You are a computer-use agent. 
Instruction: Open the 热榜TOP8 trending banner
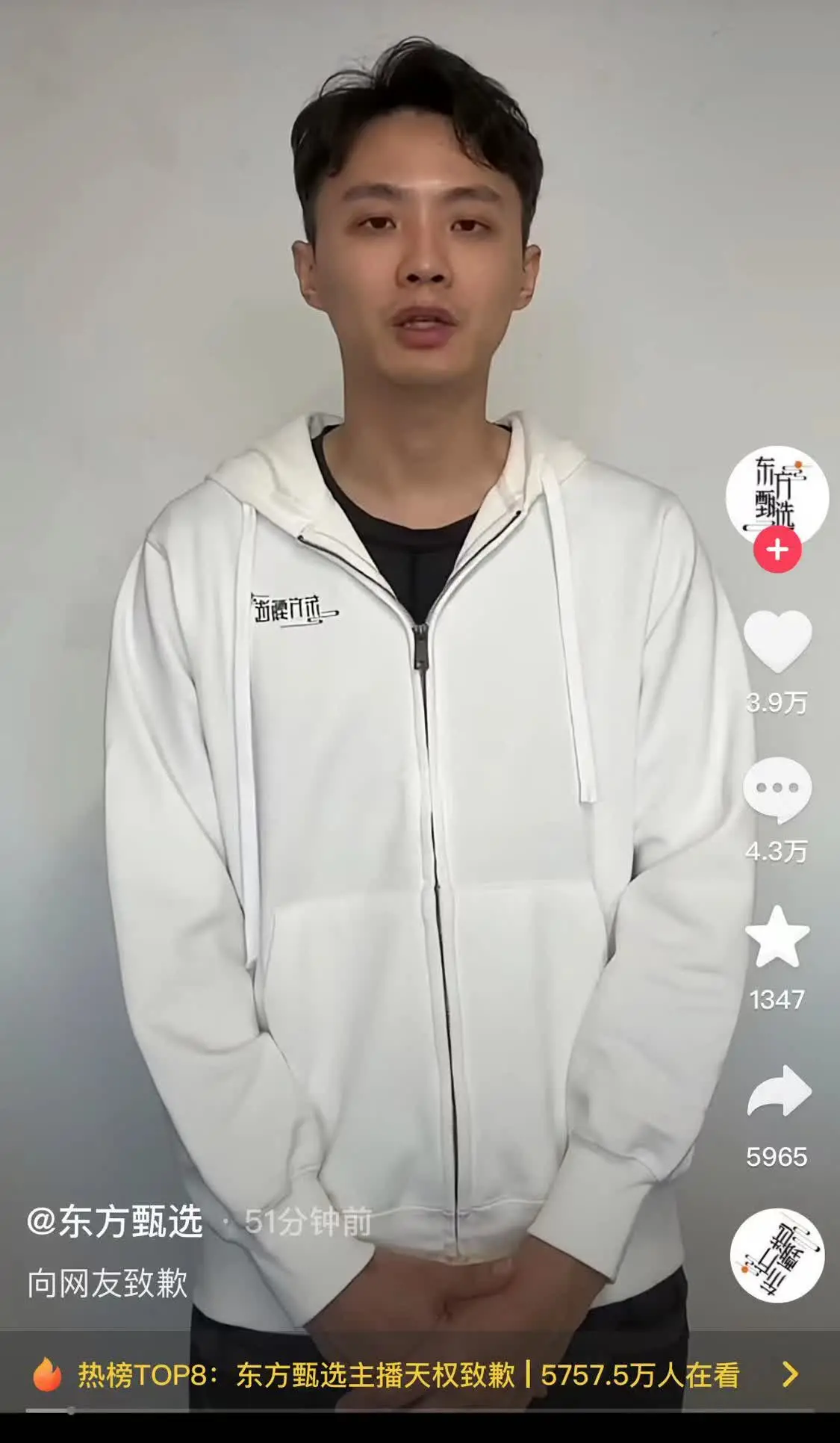click(x=418, y=1374)
